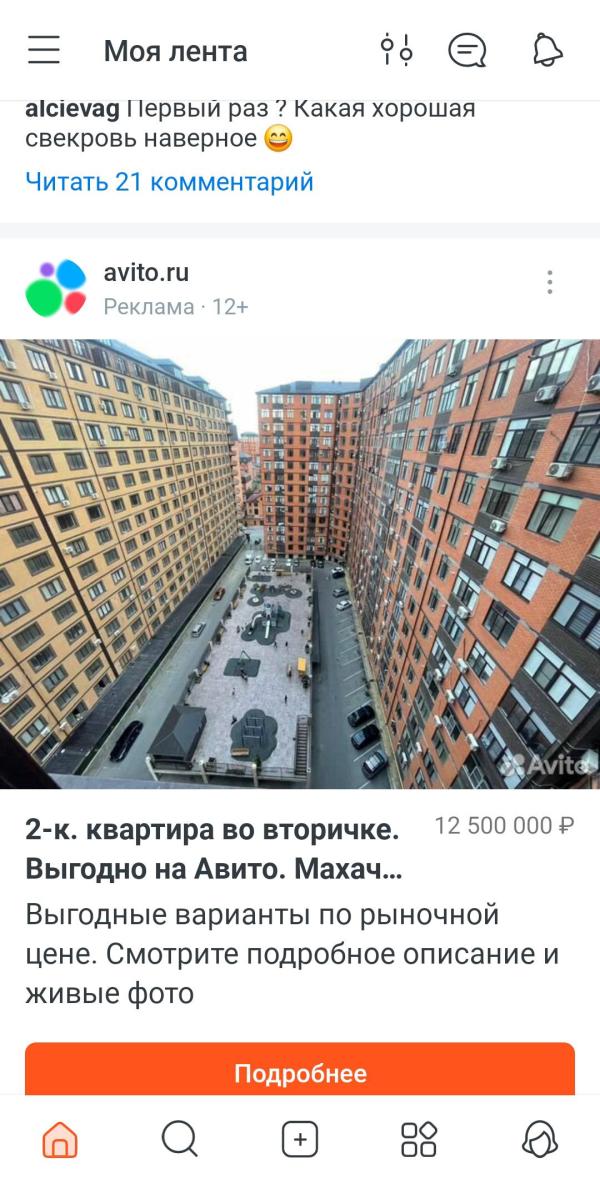Open the services grid tab
The height and width of the screenshot is (1182, 600).
tap(419, 1138)
